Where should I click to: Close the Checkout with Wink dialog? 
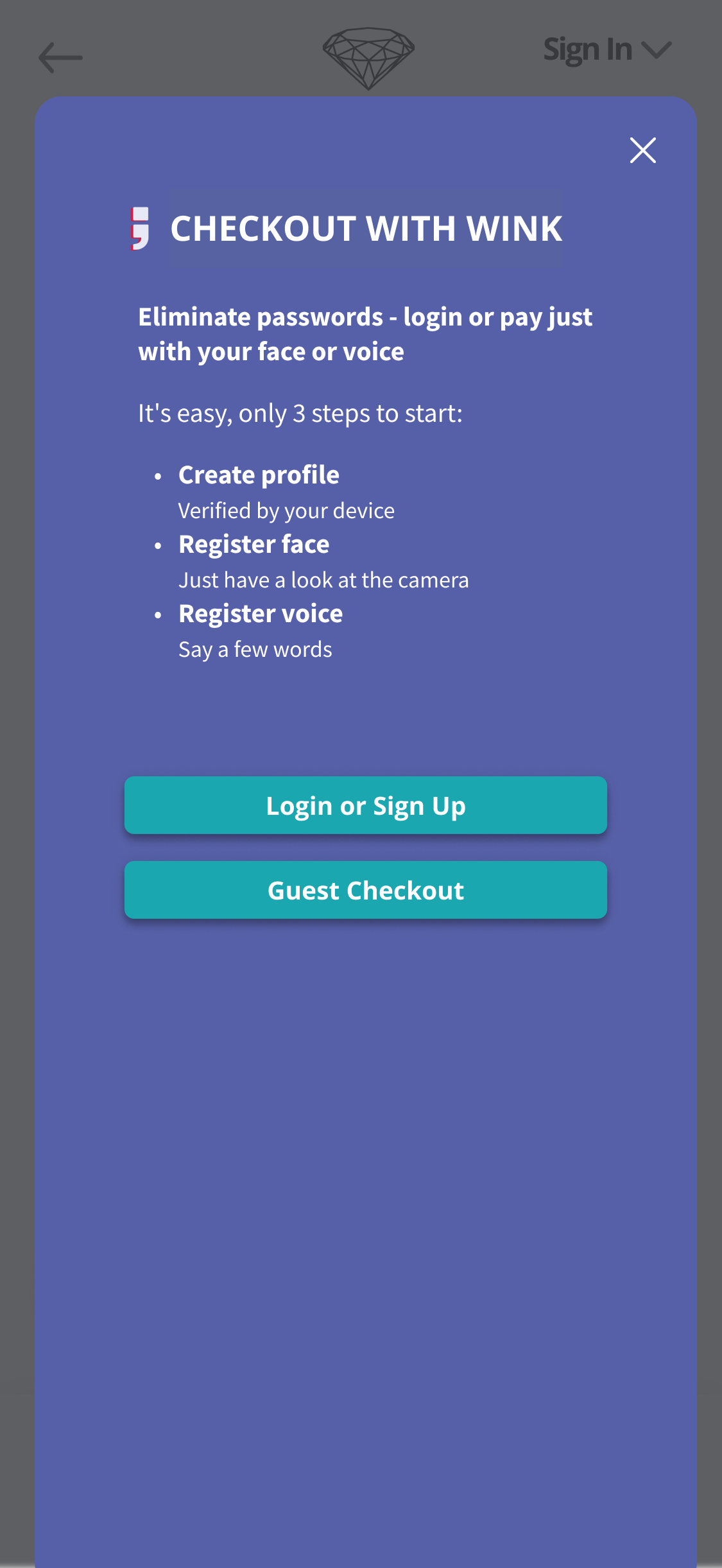click(642, 150)
